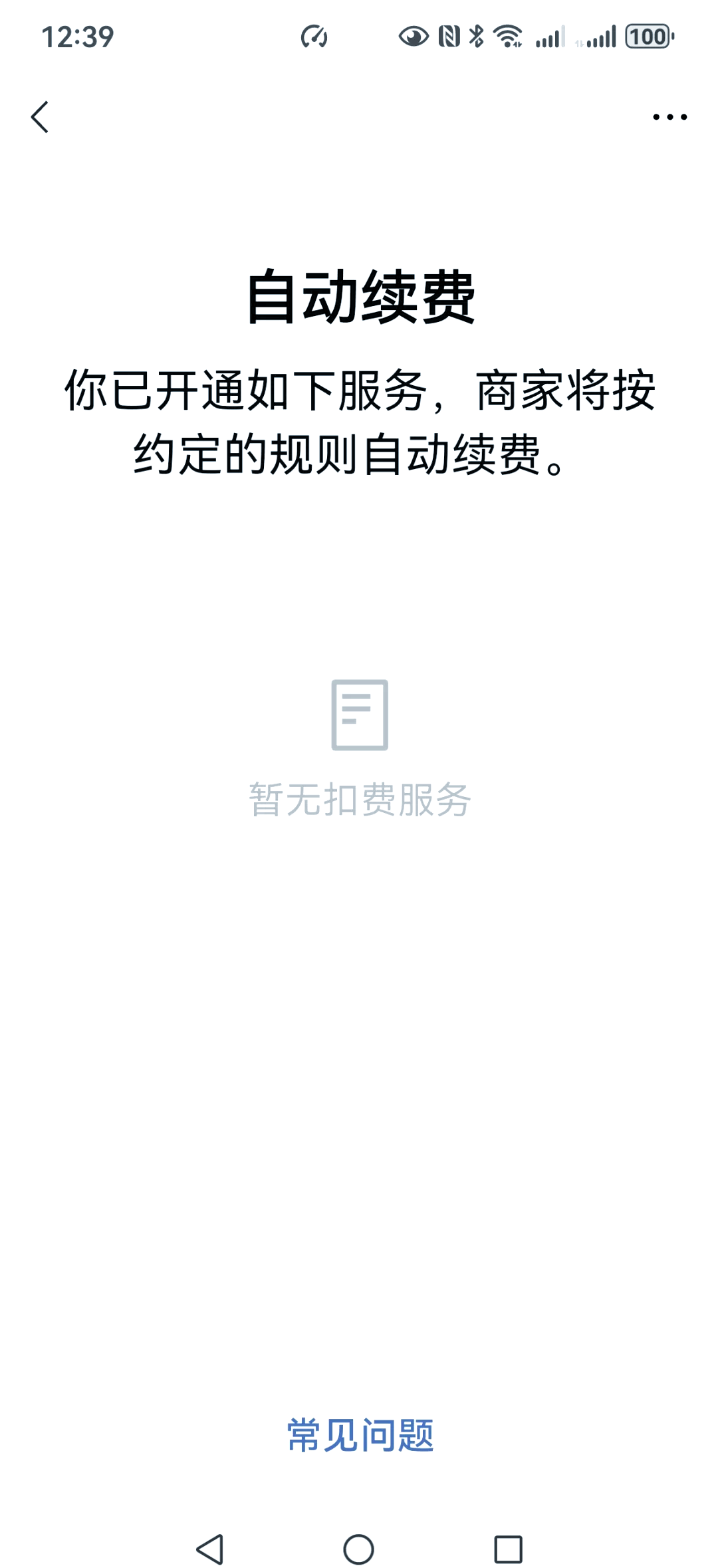The image size is (718, 1568).
Task: Tap the speedometer icon in the status bar
Action: [312, 37]
